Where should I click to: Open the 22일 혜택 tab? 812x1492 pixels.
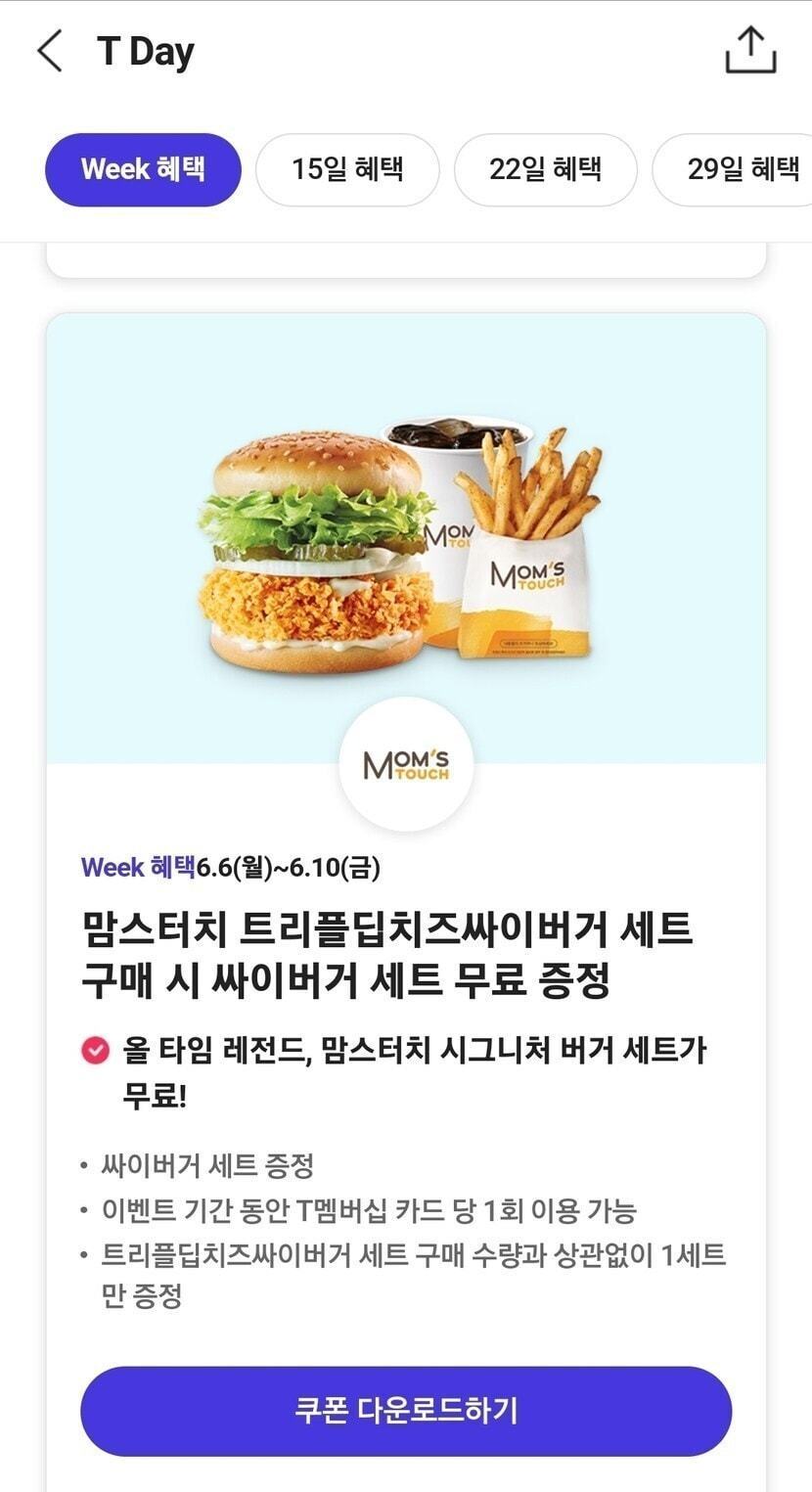(545, 169)
